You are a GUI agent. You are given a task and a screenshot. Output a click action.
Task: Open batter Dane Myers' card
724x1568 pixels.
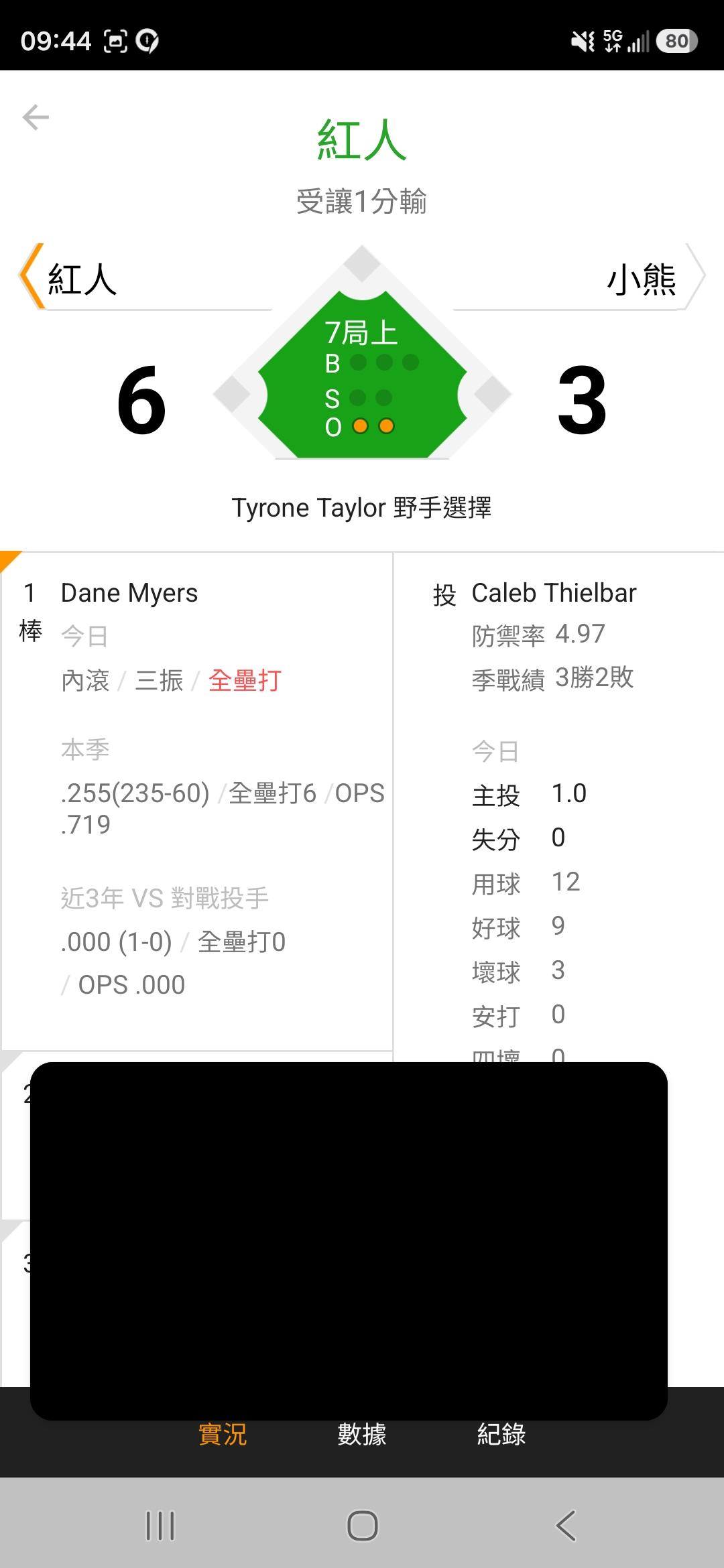click(196, 801)
